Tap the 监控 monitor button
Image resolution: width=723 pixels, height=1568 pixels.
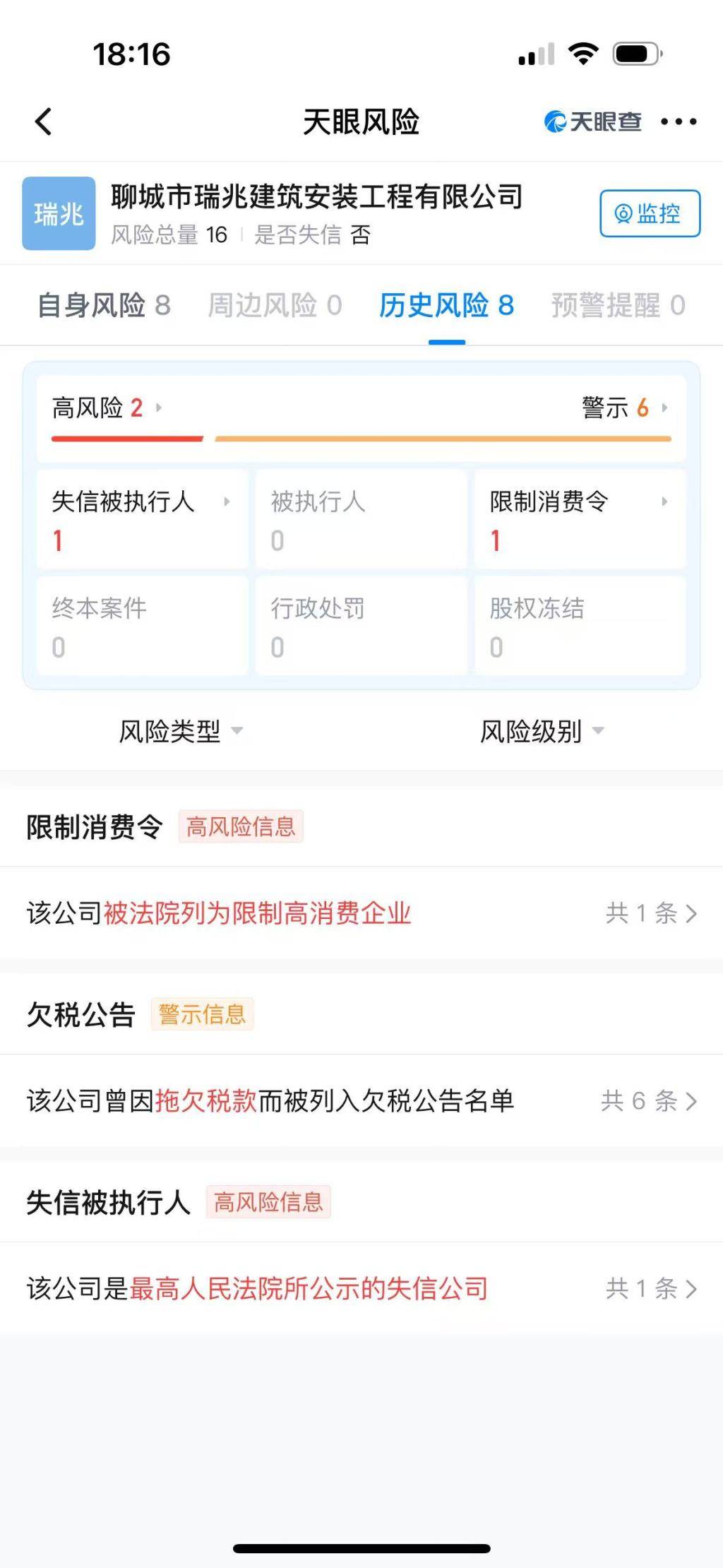tap(650, 213)
